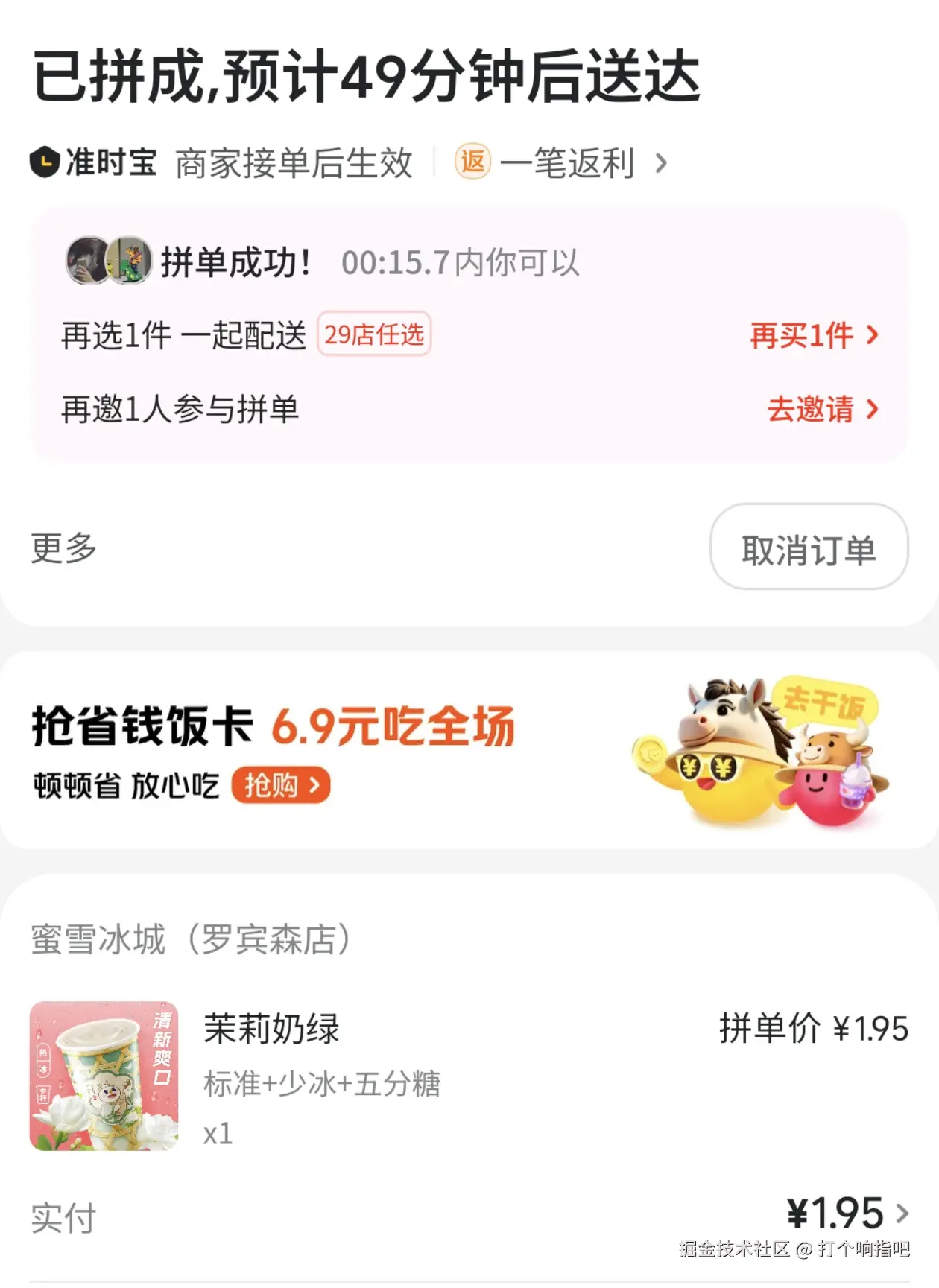Click 去邀请 to invite a friend
This screenshot has width=939, height=1288.
(812, 410)
